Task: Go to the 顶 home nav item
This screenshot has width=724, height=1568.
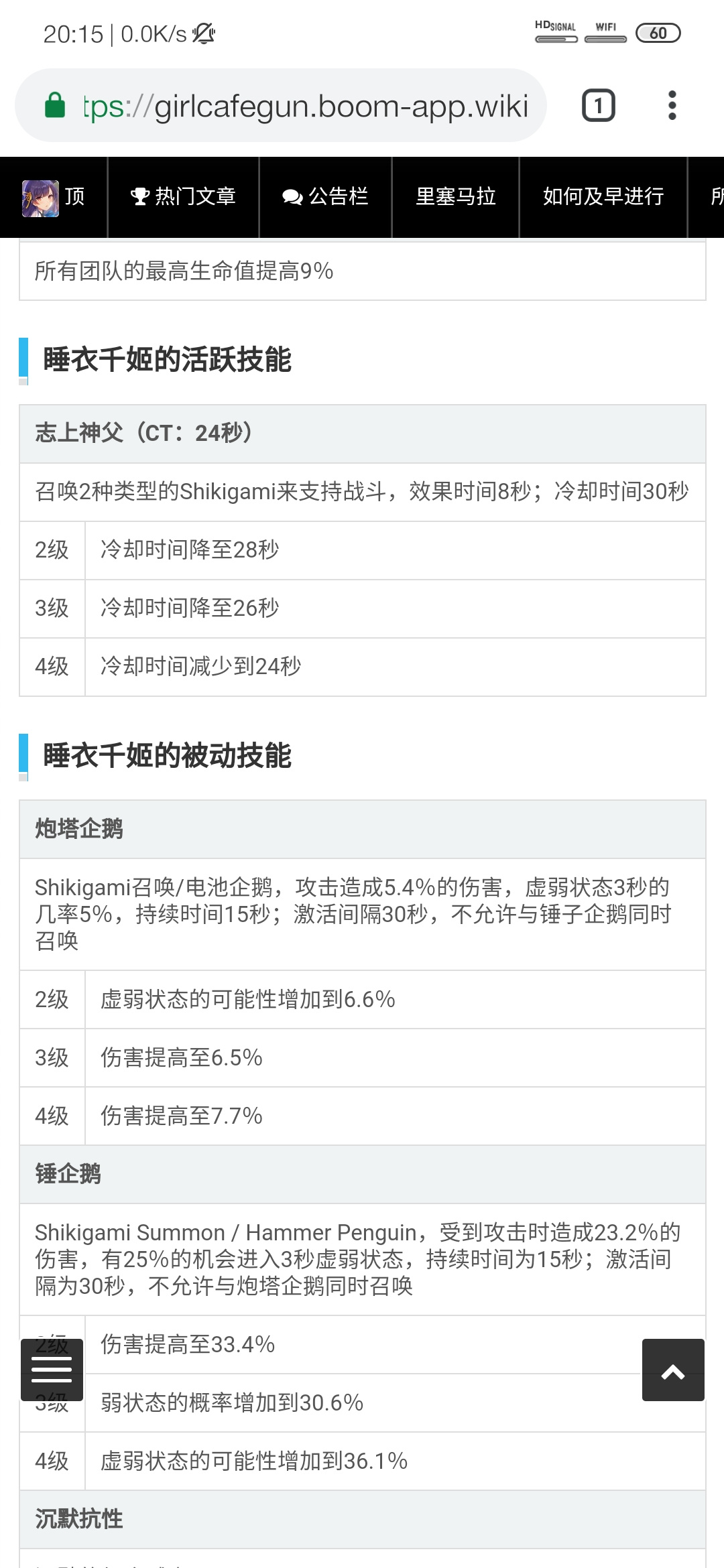Action: click(x=54, y=197)
